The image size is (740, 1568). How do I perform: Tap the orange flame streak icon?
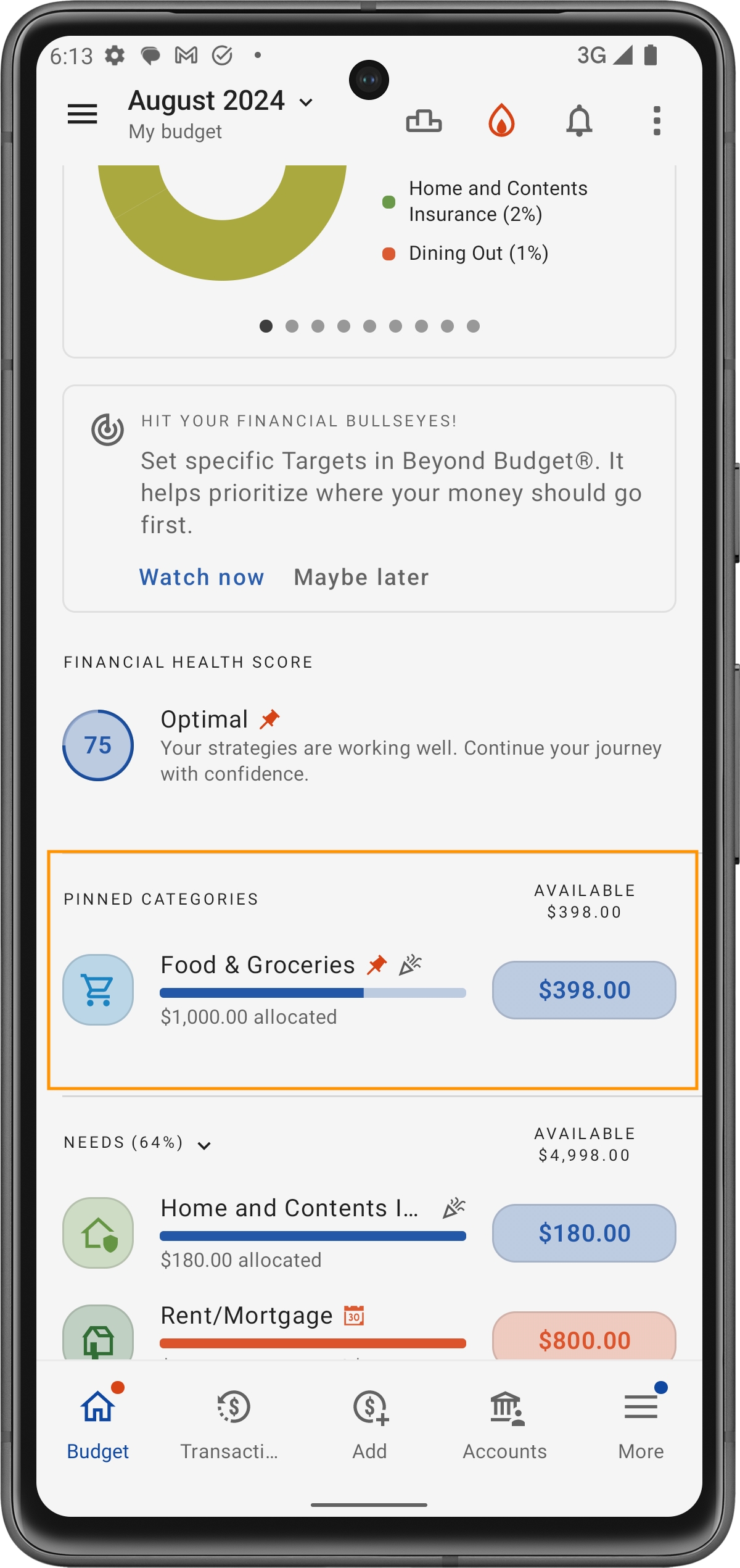pos(501,120)
